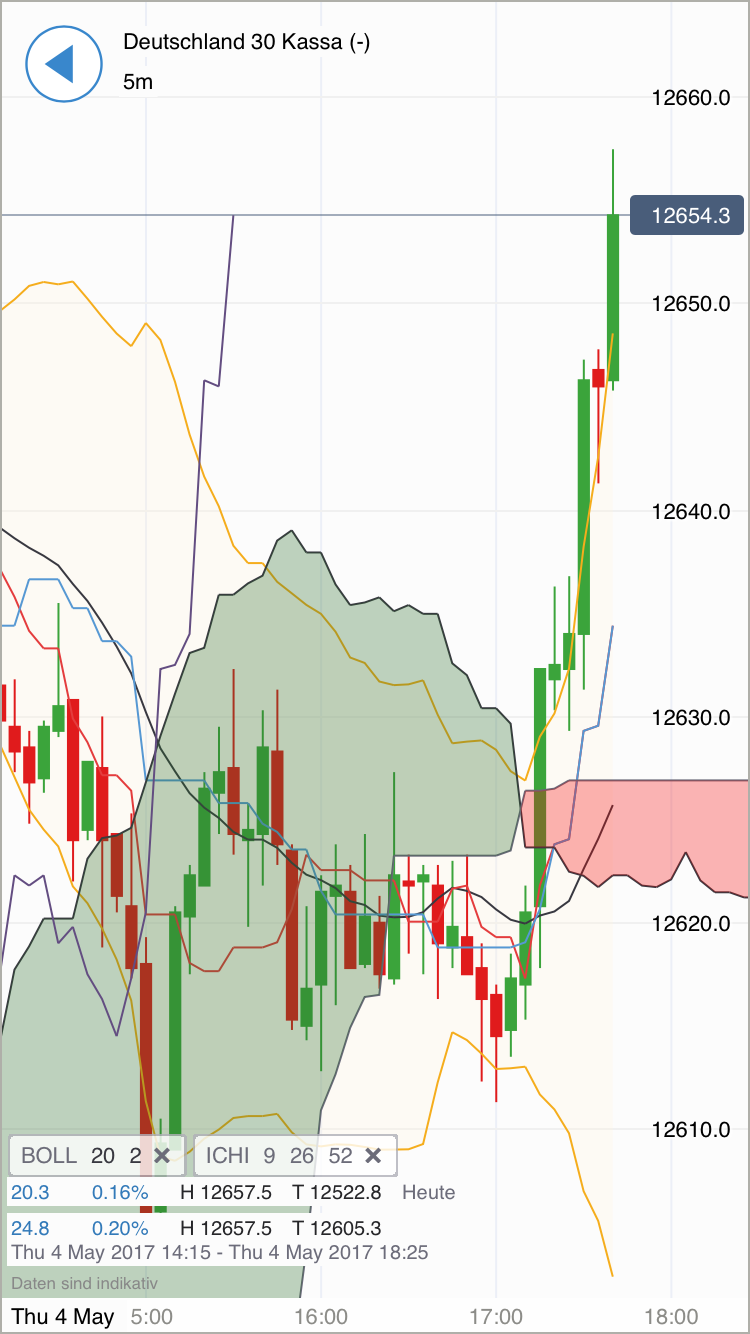This screenshot has height=1334, width=750.
Task: Remove the ICHI 9 26 52 indicator
Action: click(x=373, y=1156)
